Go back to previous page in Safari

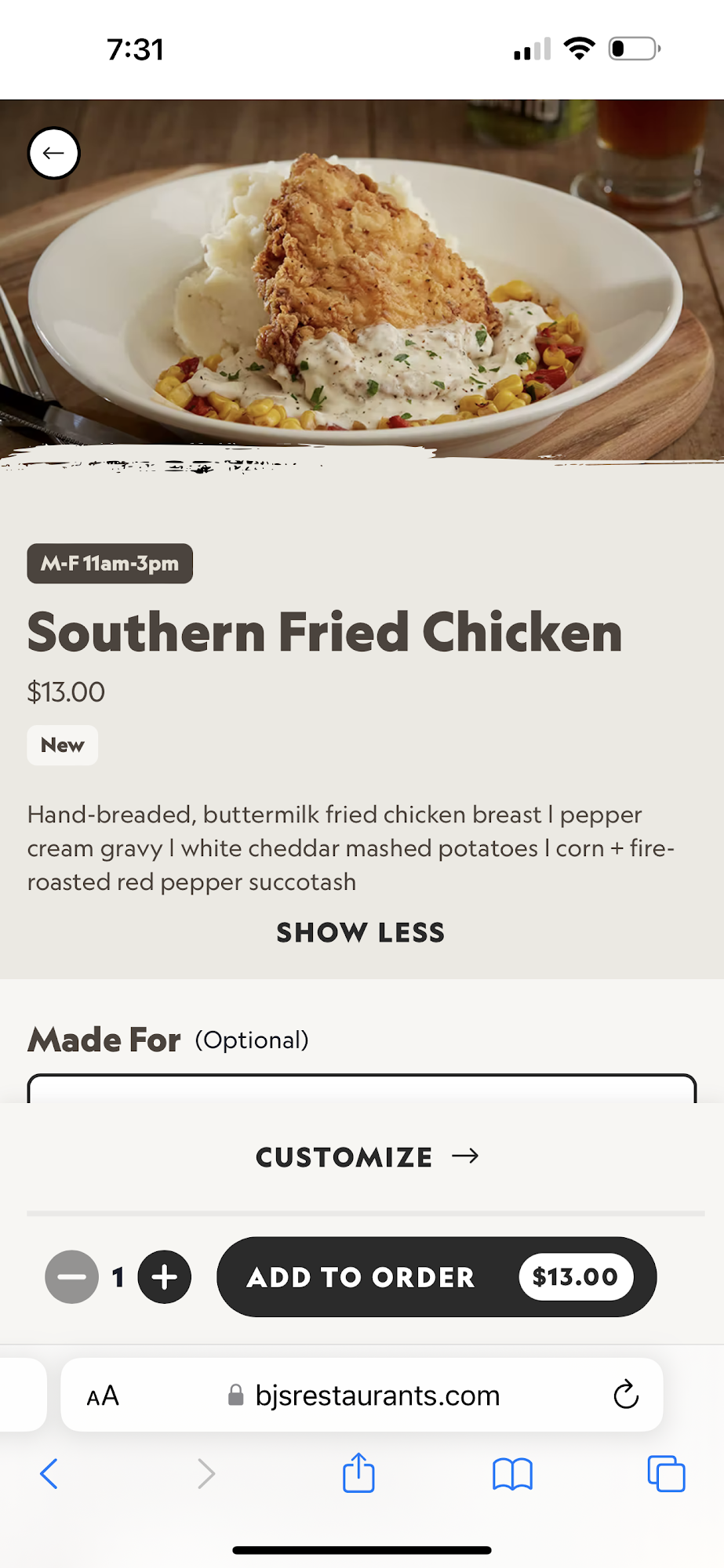pos(49,1474)
